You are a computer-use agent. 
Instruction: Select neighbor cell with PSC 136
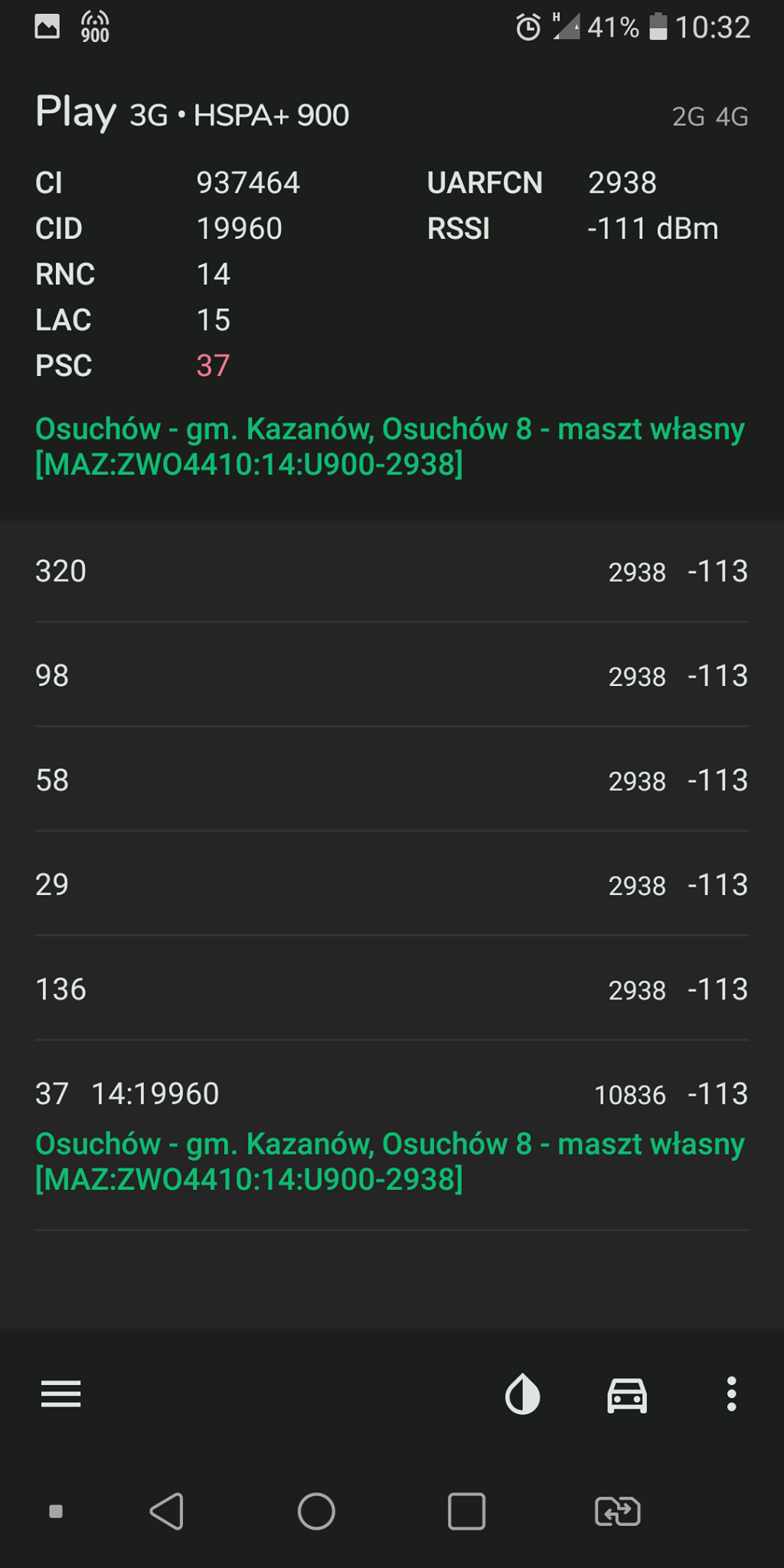(x=392, y=989)
